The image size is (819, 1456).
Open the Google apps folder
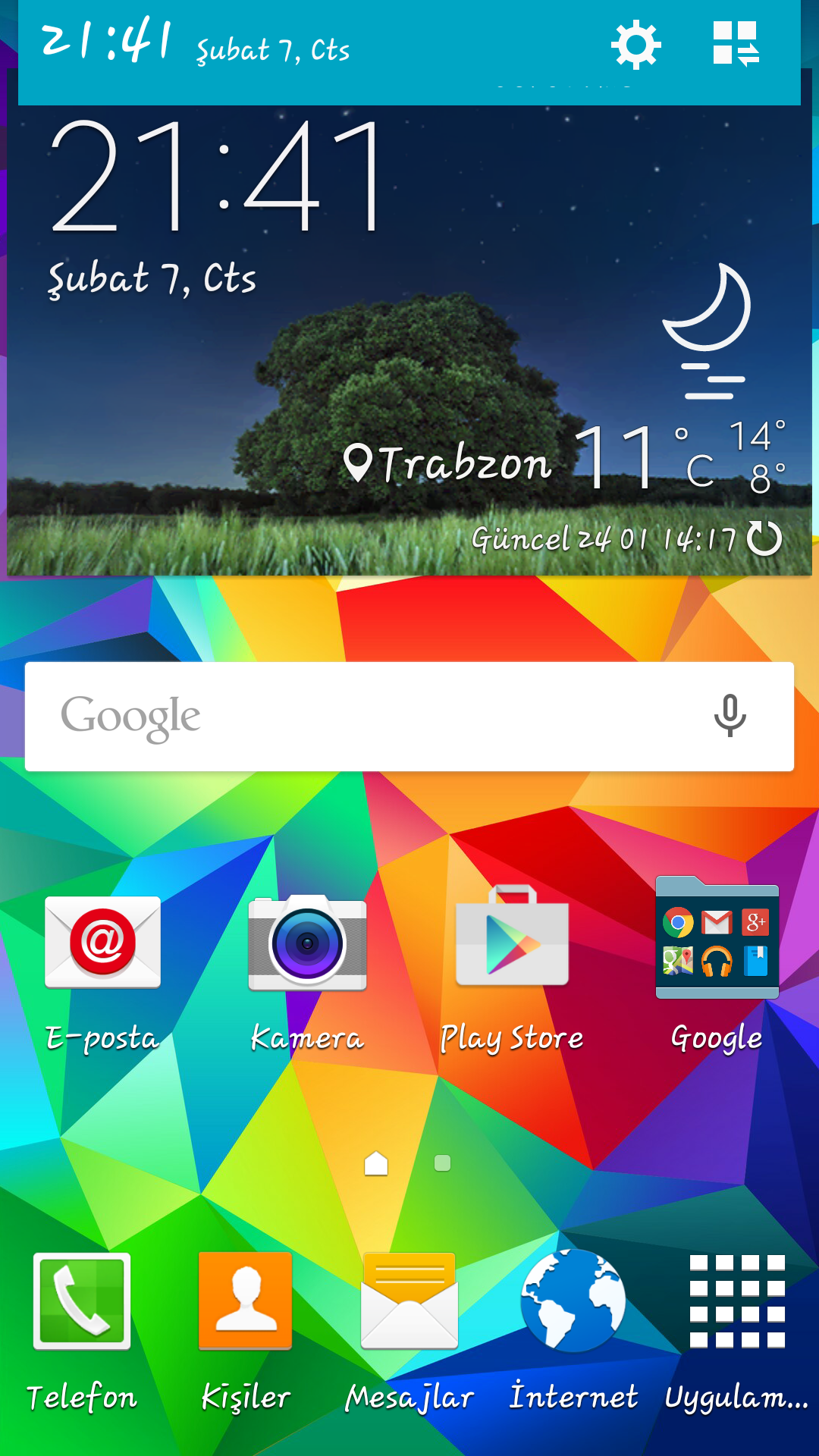click(x=717, y=940)
